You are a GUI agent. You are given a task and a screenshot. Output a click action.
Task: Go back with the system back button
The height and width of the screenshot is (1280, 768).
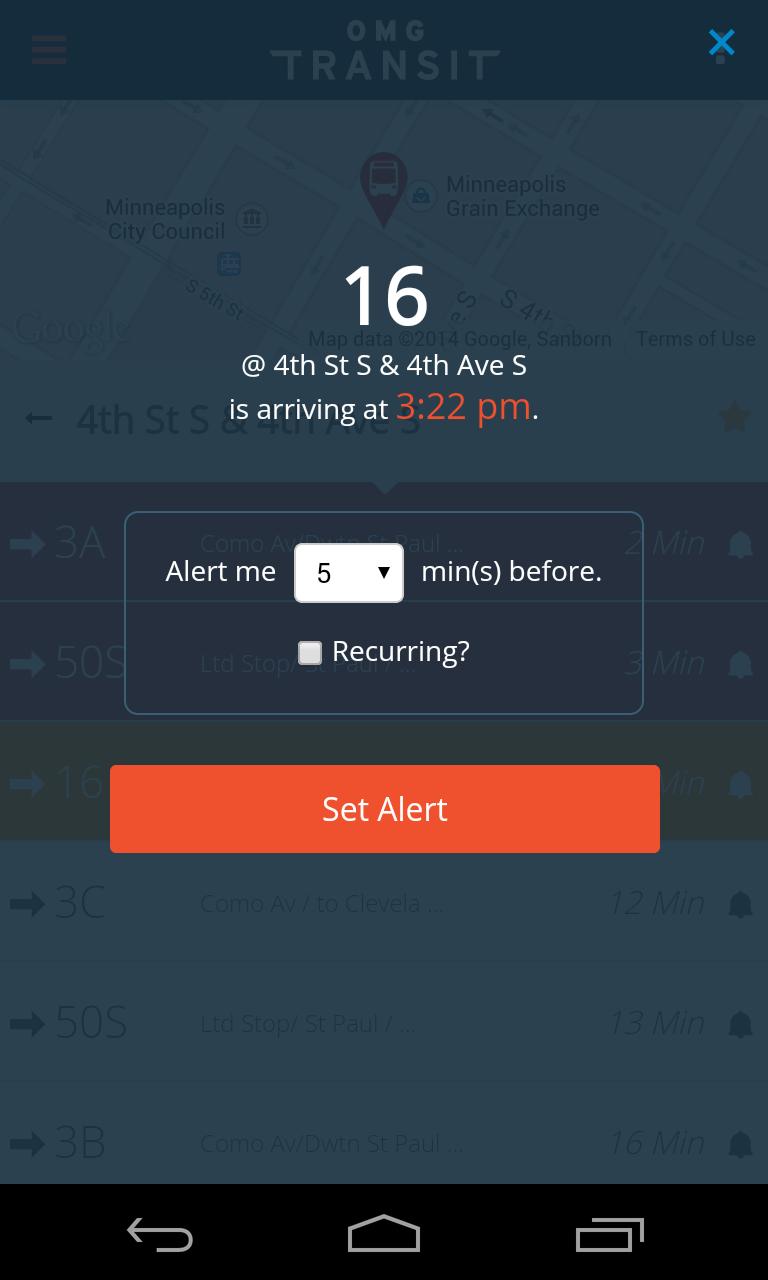(160, 1234)
